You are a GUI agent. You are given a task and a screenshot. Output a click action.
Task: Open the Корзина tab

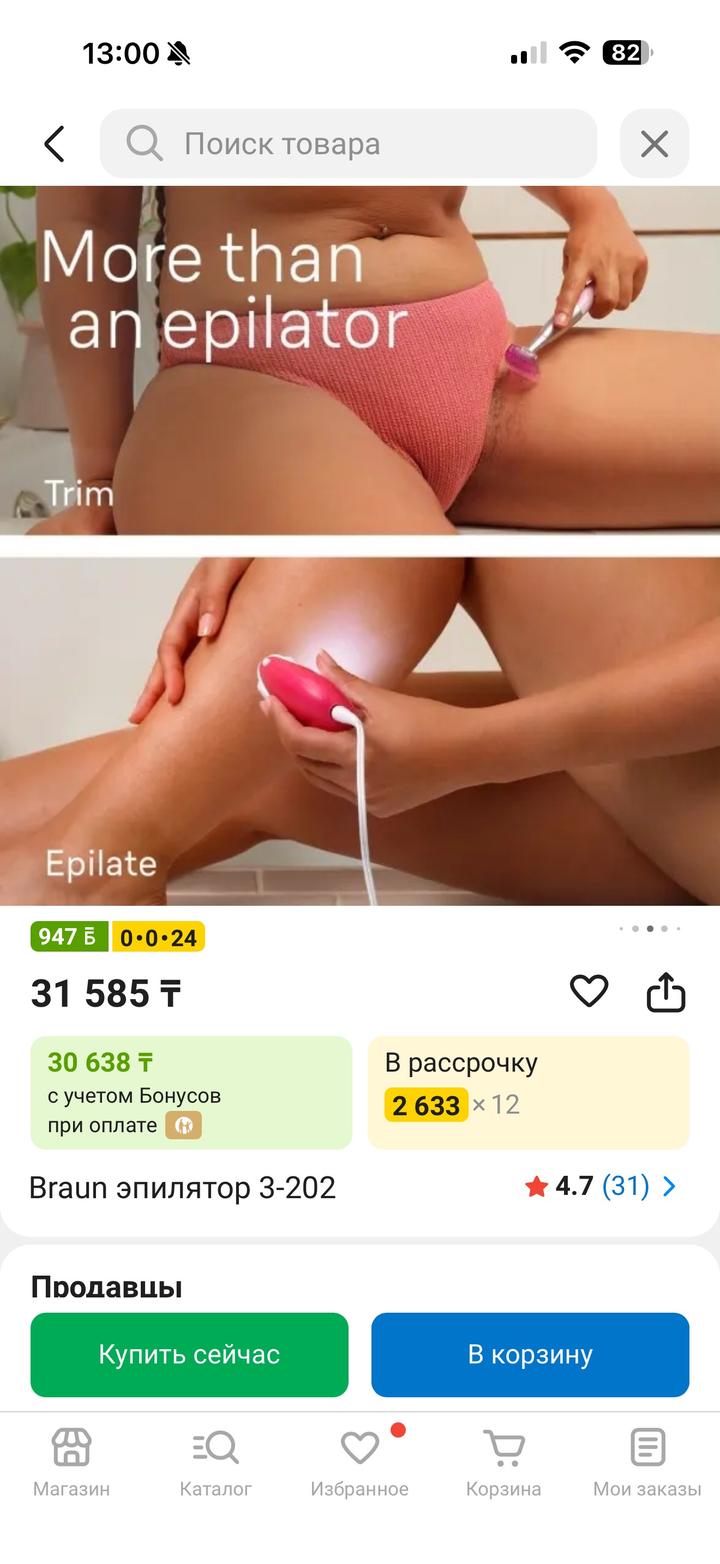tap(503, 1461)
